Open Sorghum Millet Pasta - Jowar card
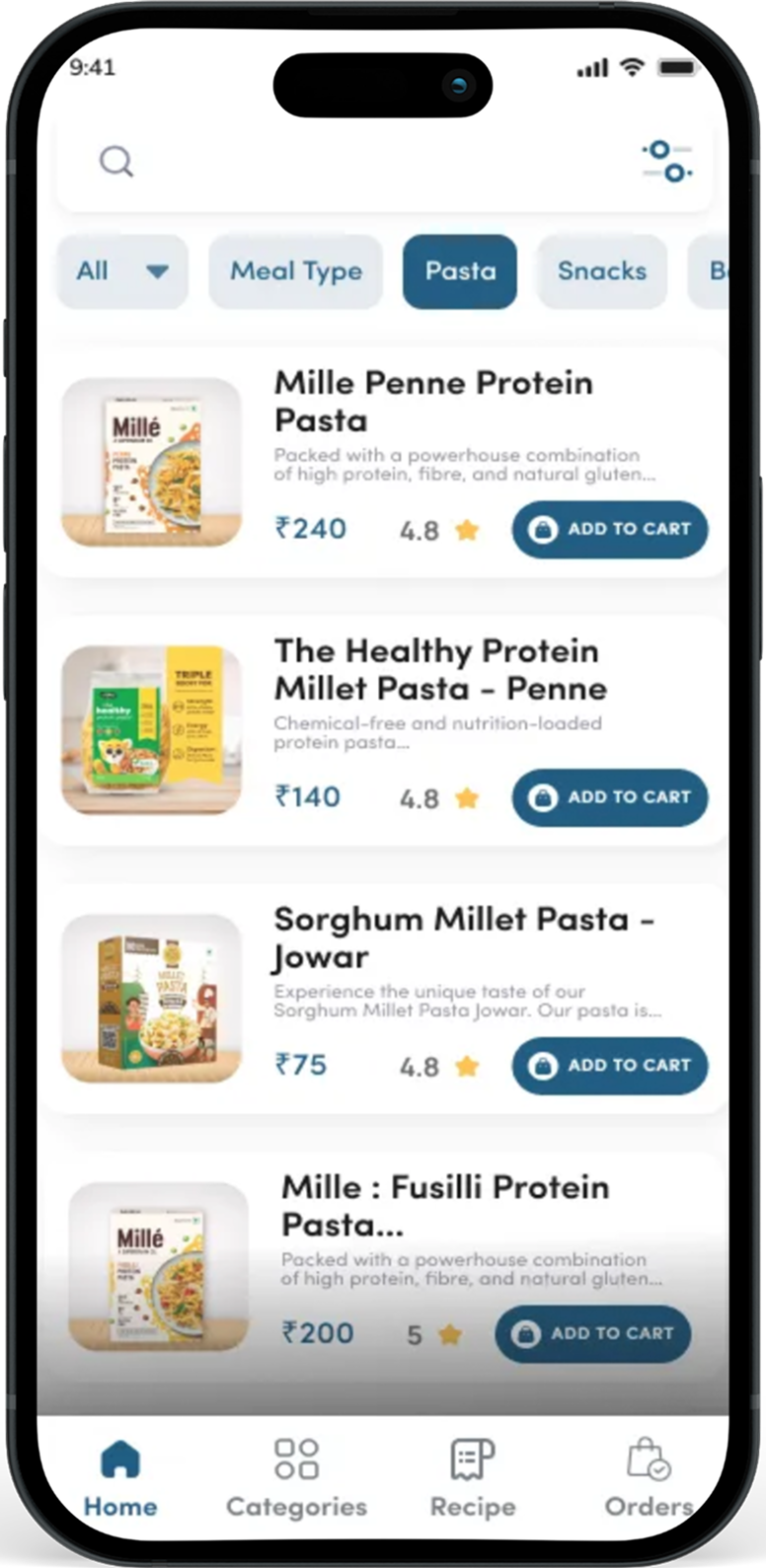766x1568 pixels. (463, 937)
